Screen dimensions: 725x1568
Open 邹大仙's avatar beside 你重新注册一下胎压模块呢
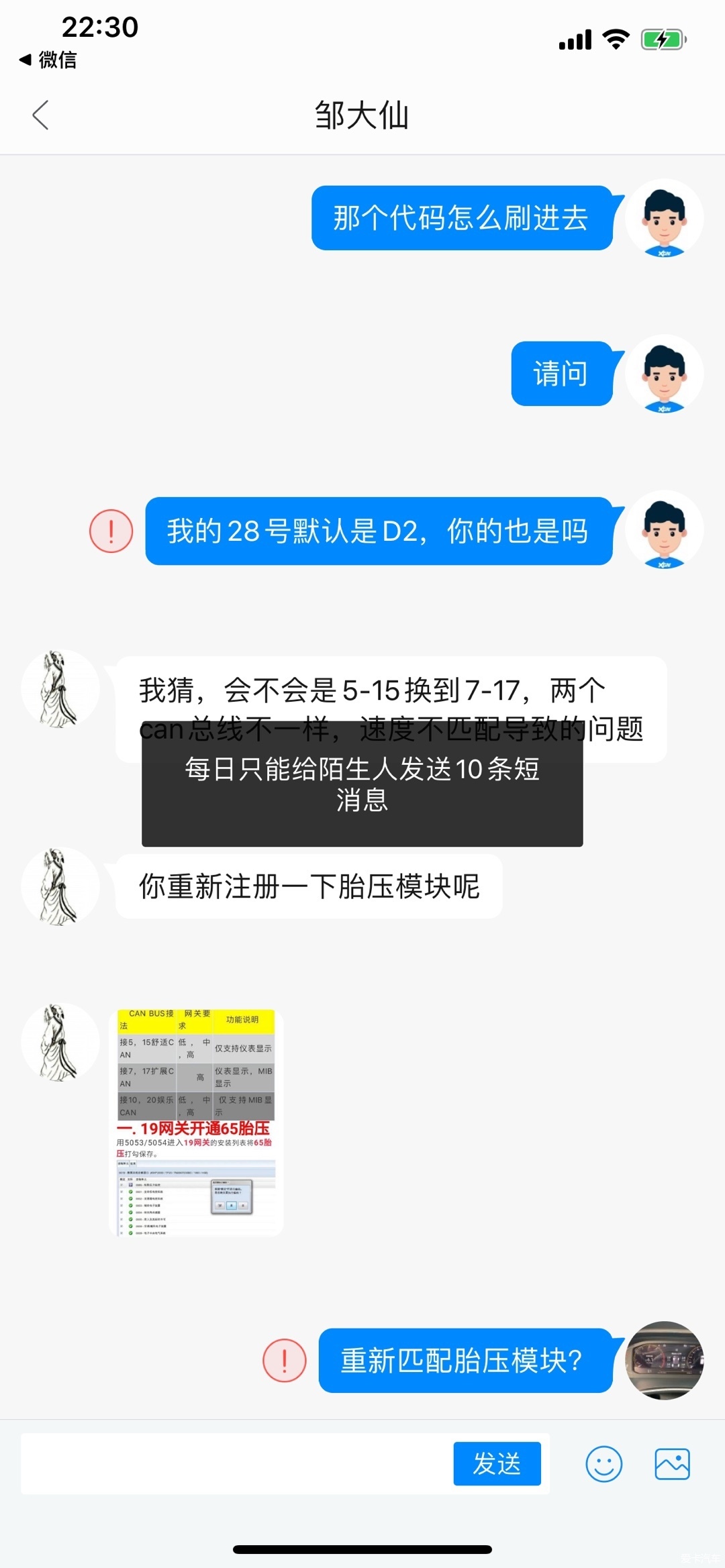[60, 886]
